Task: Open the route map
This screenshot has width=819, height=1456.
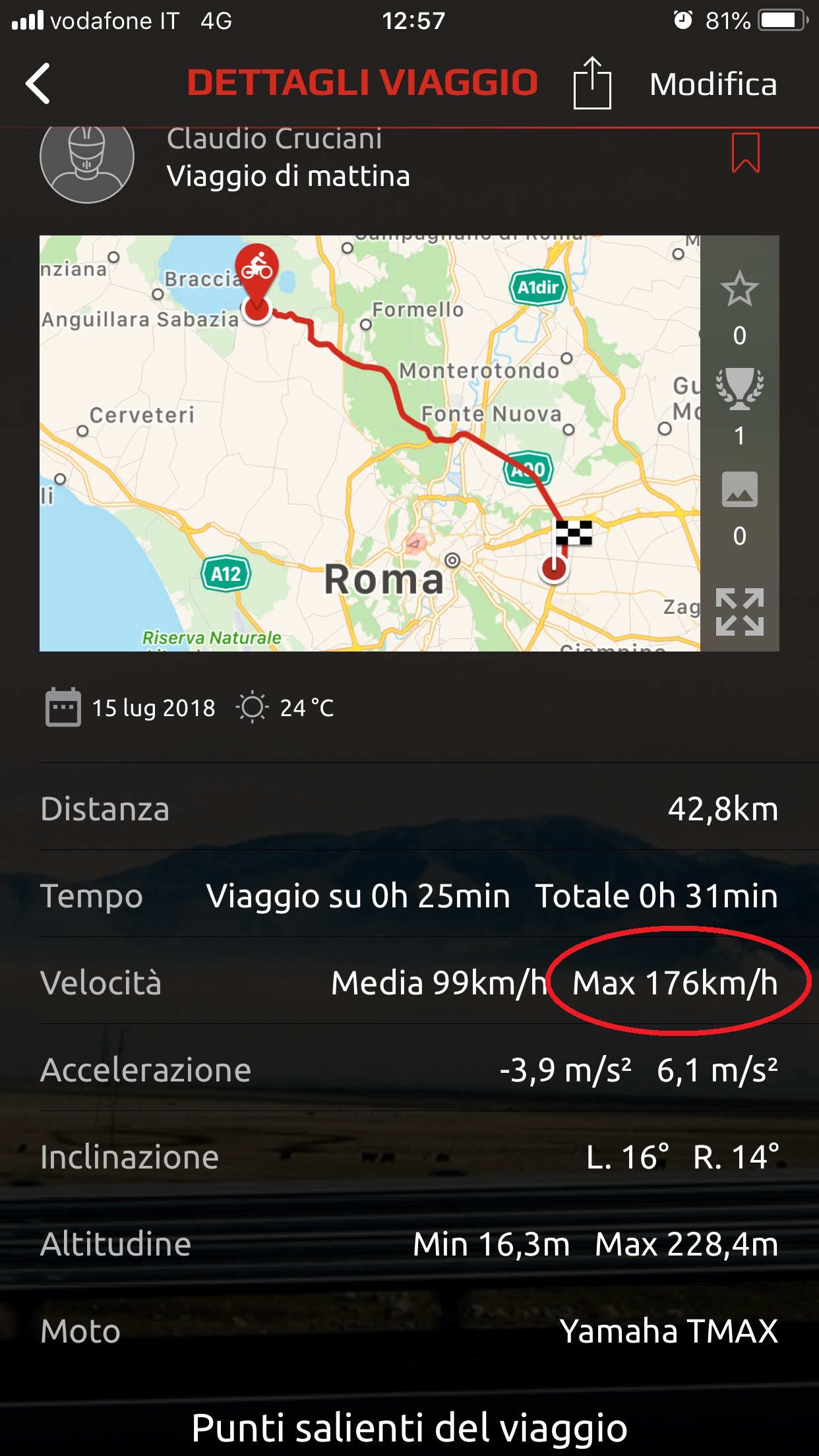Action: pyautogui.click(x=369, y=443)
